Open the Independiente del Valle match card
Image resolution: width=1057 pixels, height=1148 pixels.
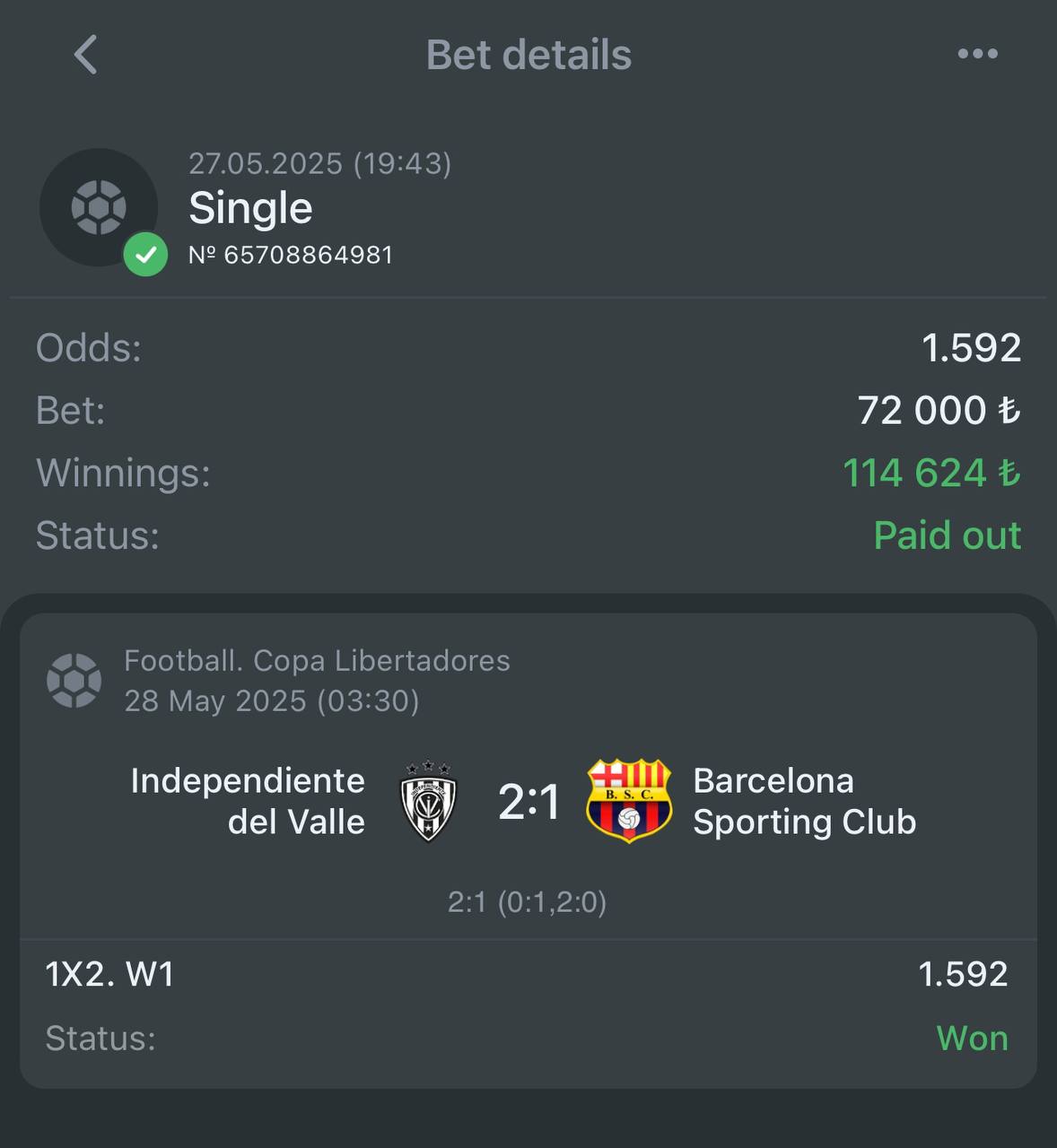528,801
